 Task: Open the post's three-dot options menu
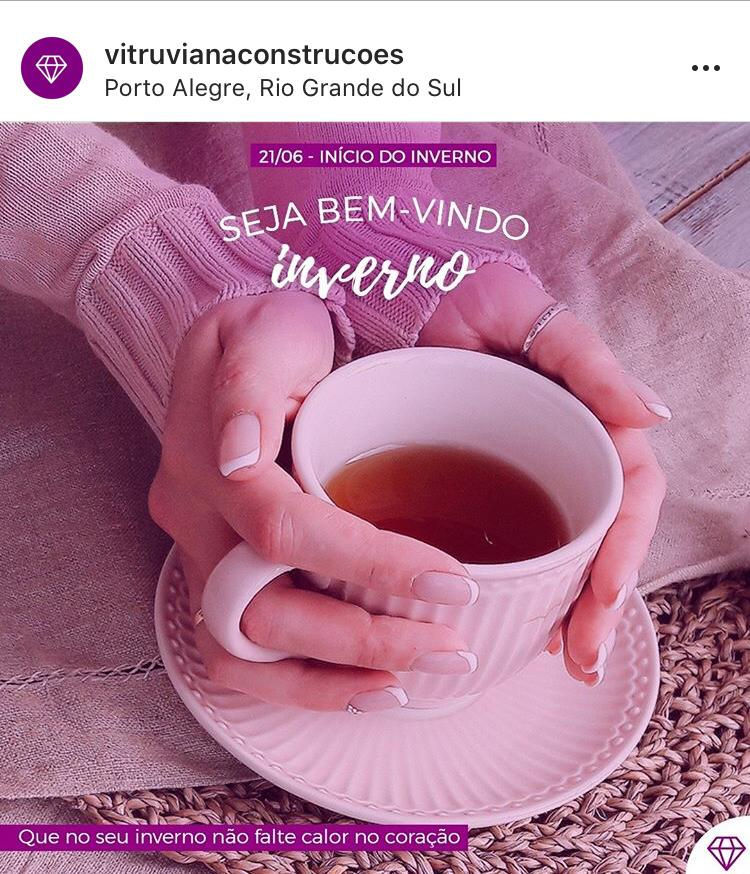[705, 68]
